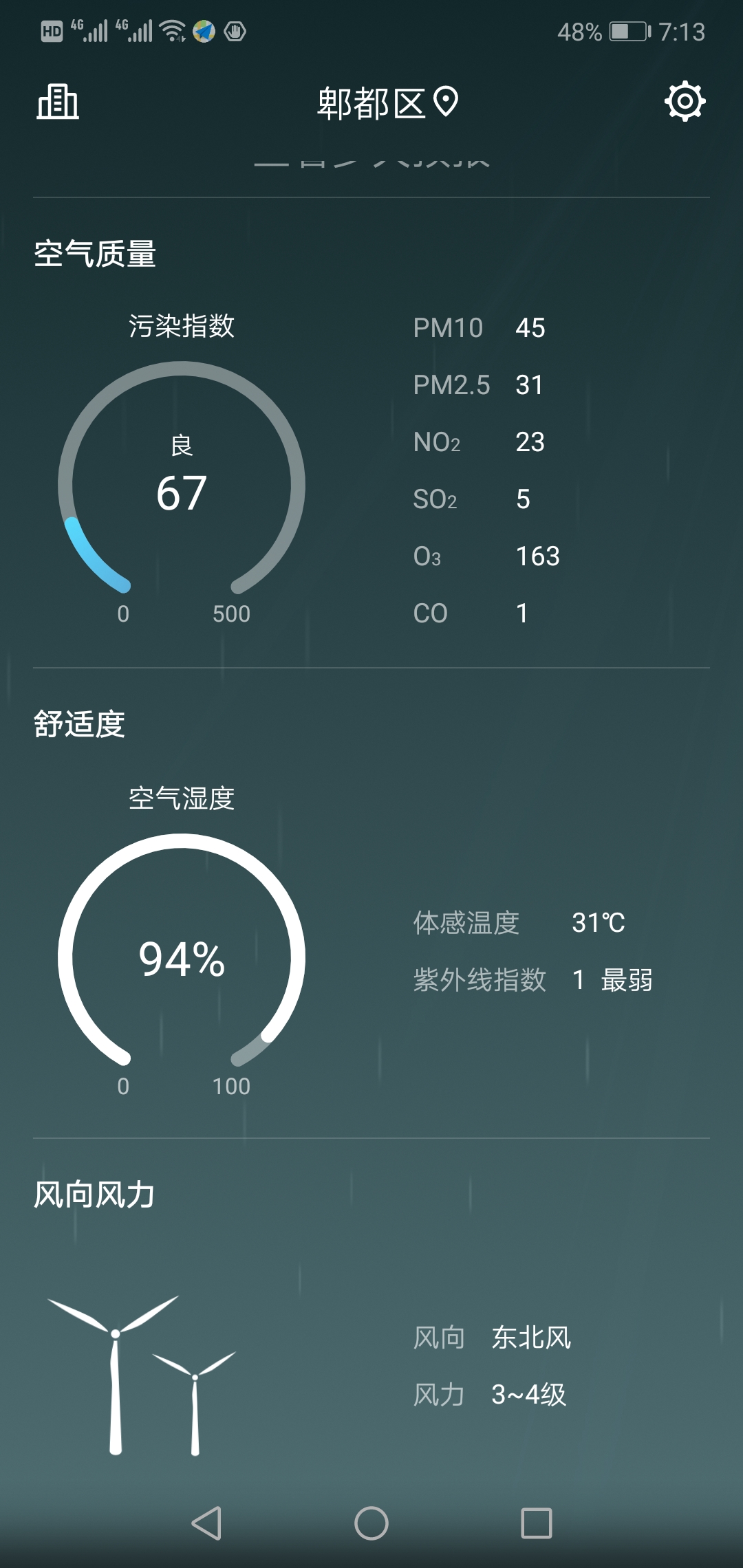Return to the home screen
Screen dimensions: 743x1568
click(x=371, y=1523)
